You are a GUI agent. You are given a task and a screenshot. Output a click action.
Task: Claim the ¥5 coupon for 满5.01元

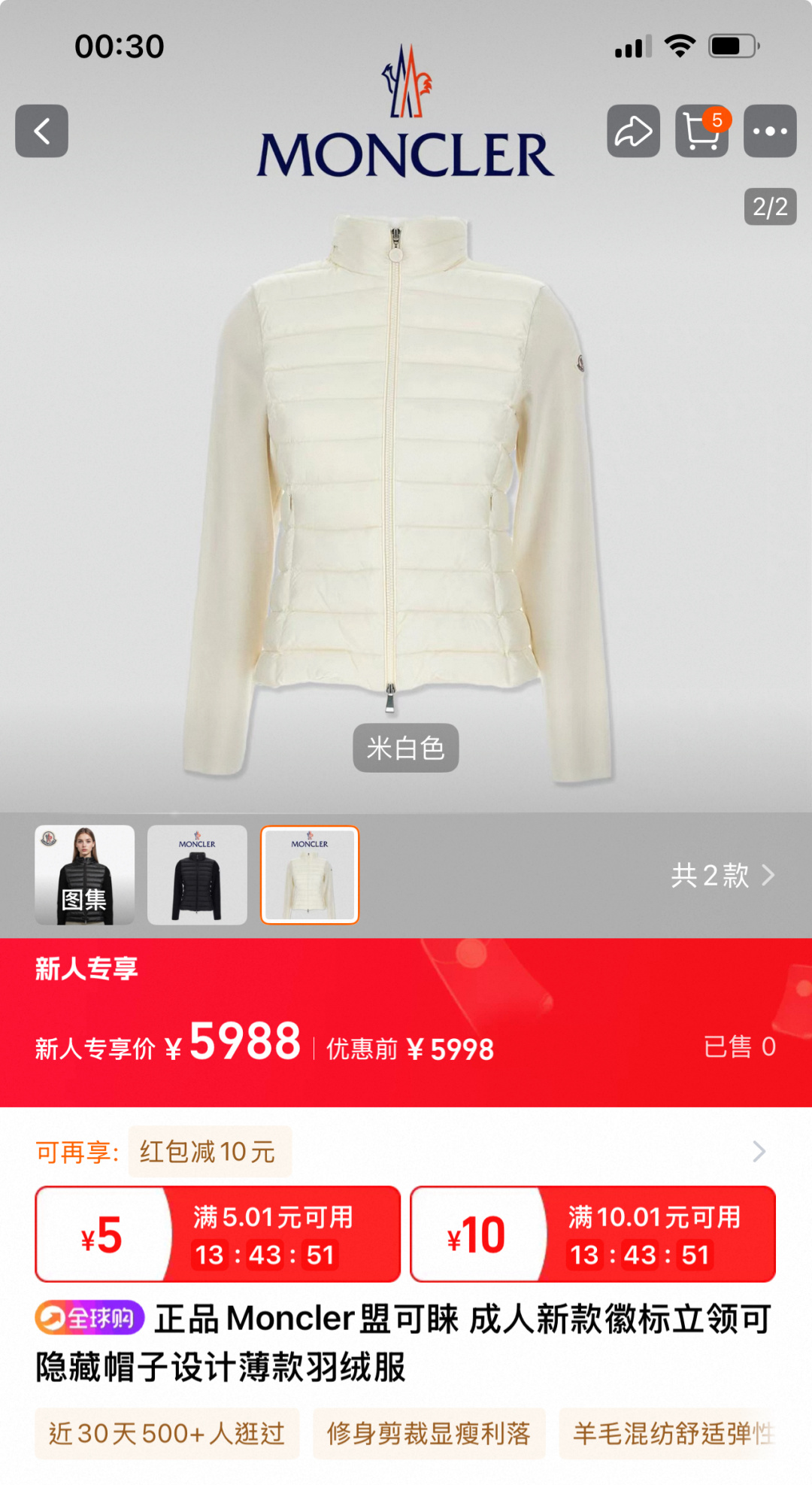[218, 1234]
